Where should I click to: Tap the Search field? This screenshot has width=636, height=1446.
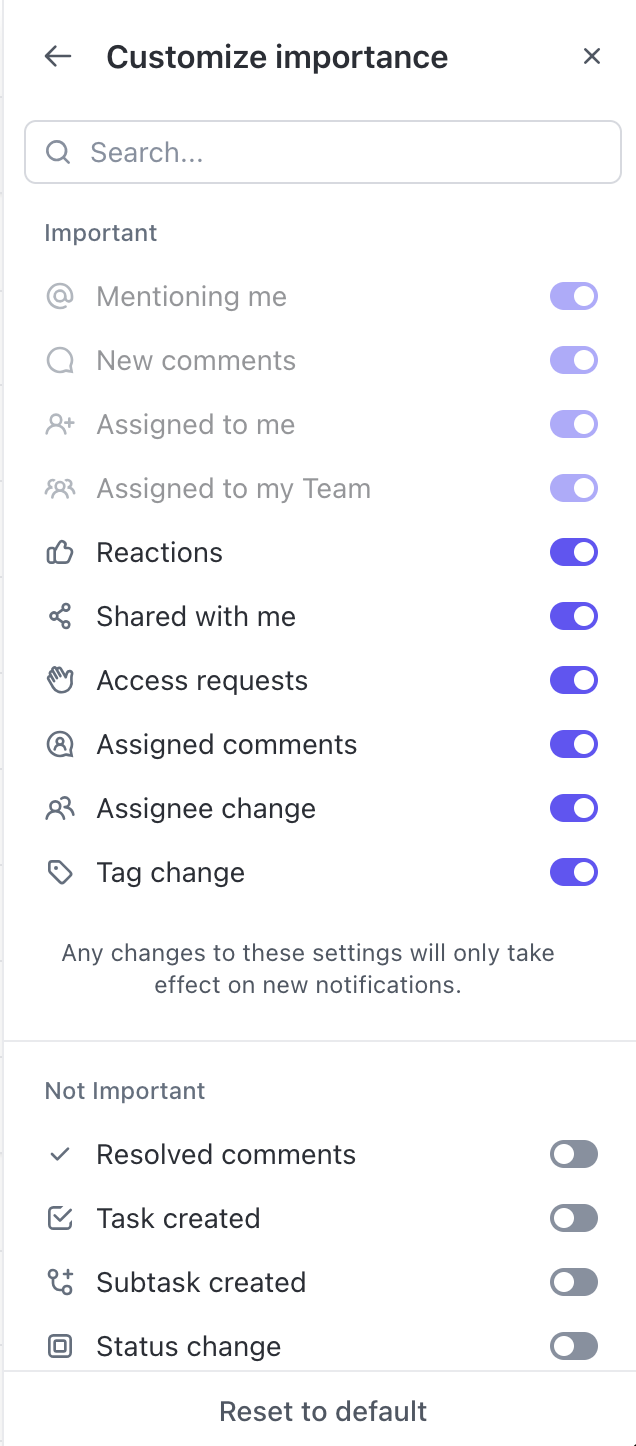click(x=322, y=152)
